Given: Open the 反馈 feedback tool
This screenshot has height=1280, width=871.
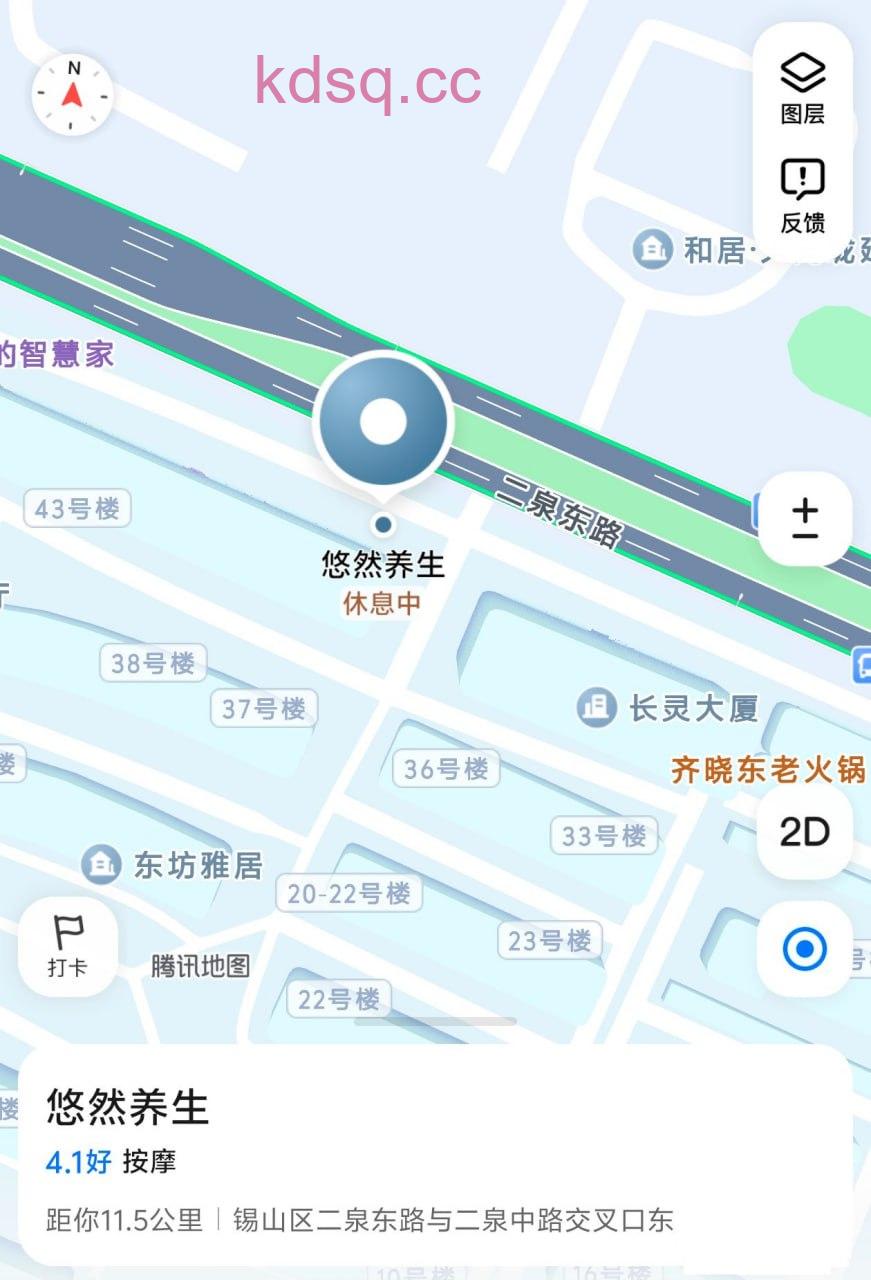Looking at the screenshot, I should tap(802, 197).
